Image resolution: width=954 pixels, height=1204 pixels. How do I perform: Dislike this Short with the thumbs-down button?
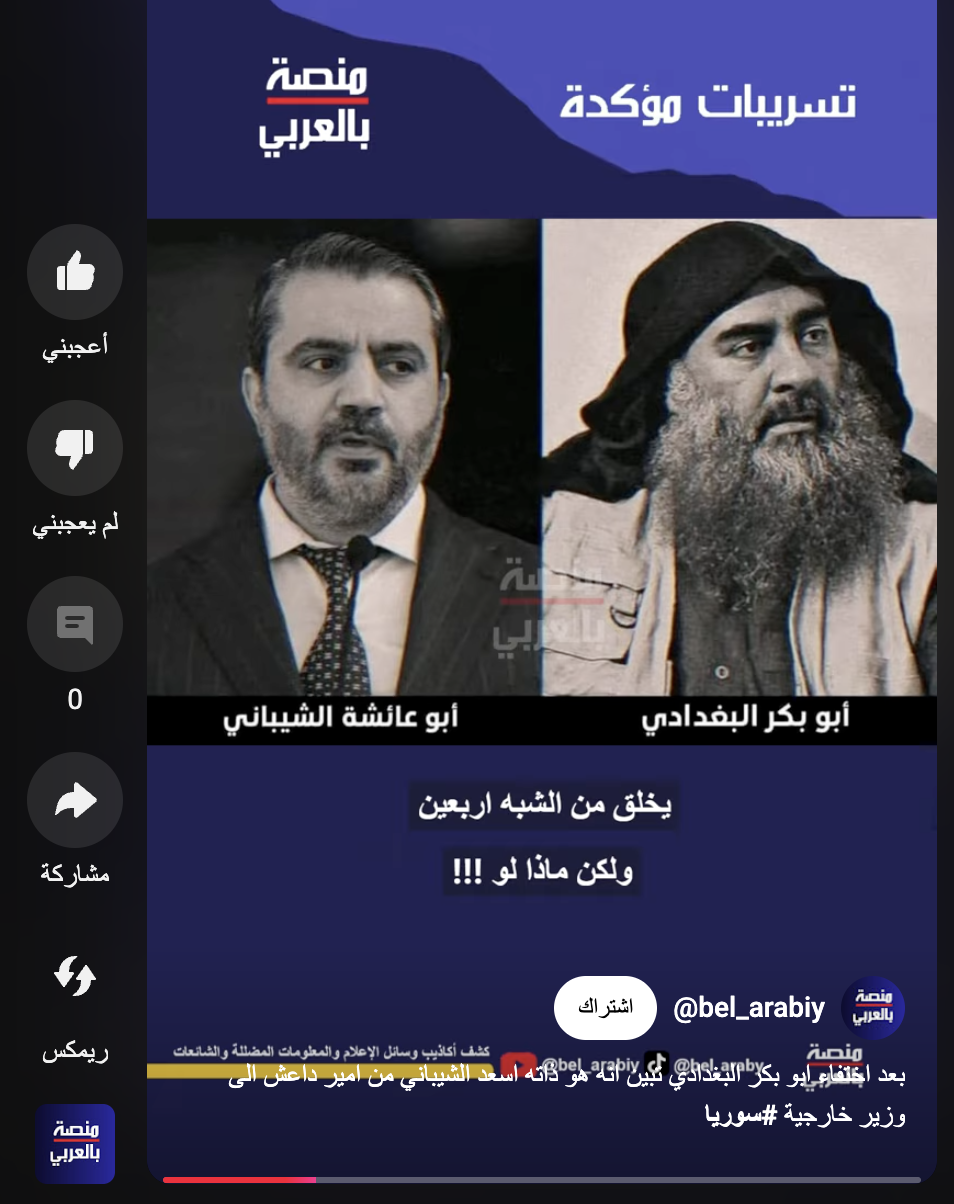tap(75, 448)
